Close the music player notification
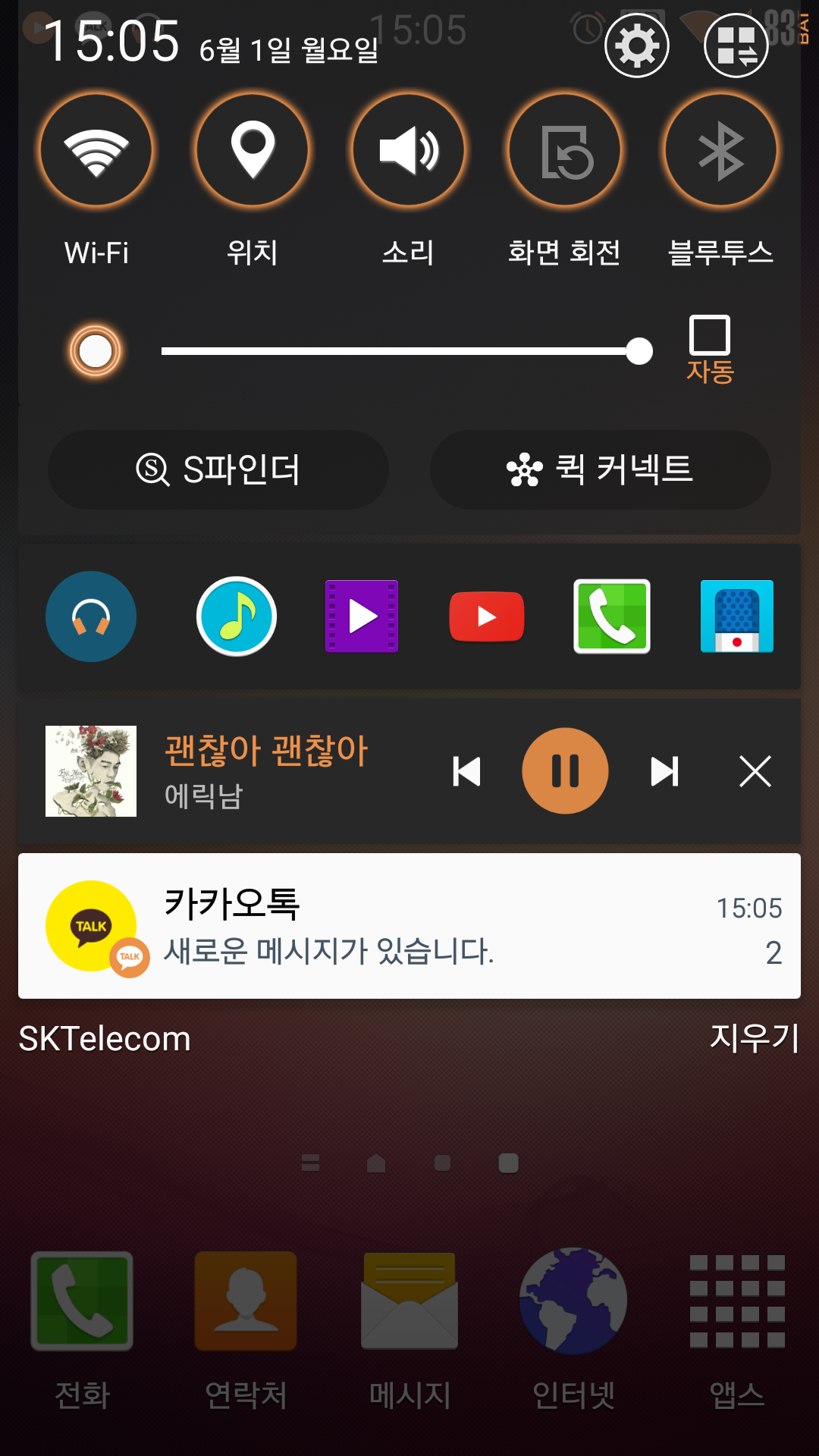Image resolution: width=819 pixels, height=1456 pixels. [x=755, y=772]
